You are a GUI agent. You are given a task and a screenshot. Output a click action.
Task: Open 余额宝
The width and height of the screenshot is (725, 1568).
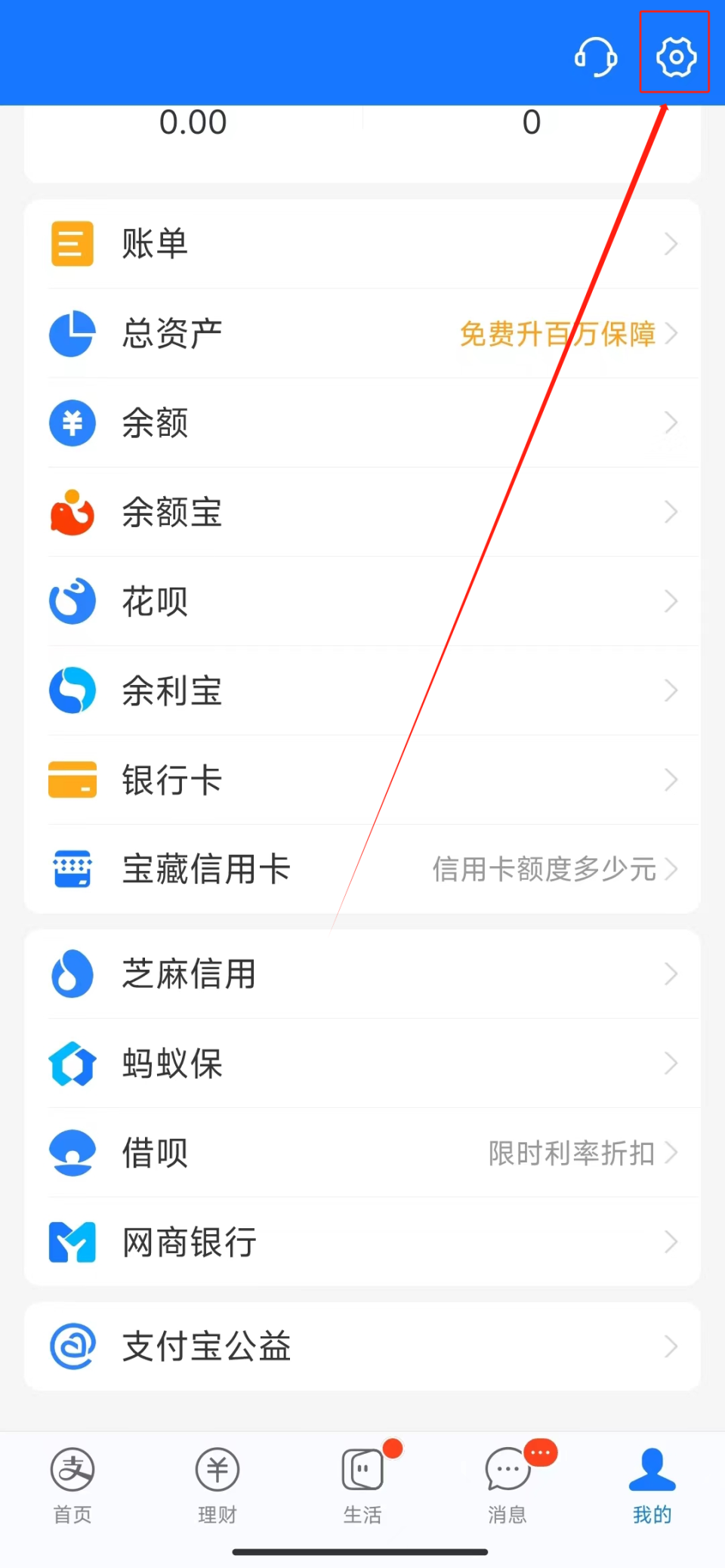click(362, 512)
